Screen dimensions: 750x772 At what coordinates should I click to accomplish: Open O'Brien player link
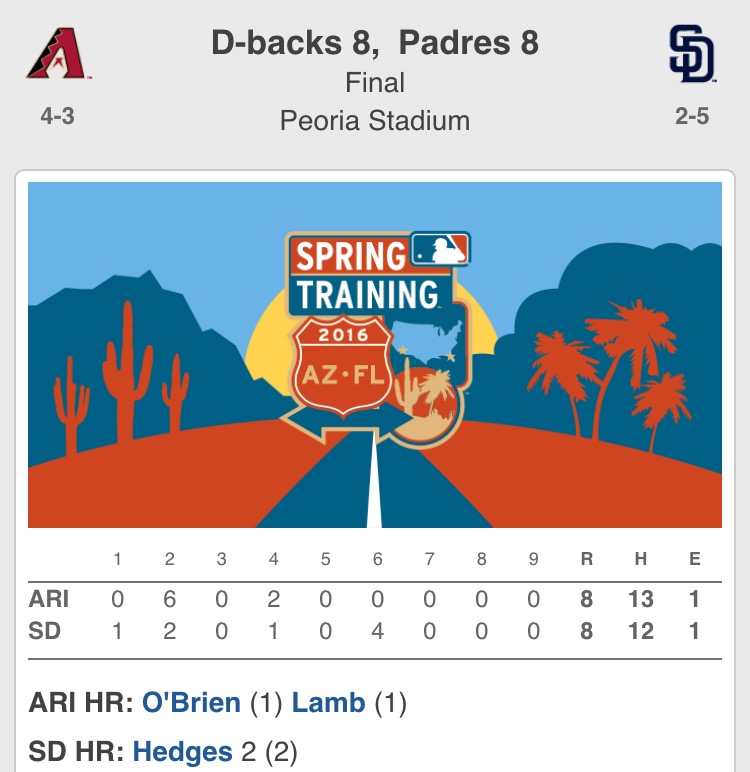tap(191, 703)
